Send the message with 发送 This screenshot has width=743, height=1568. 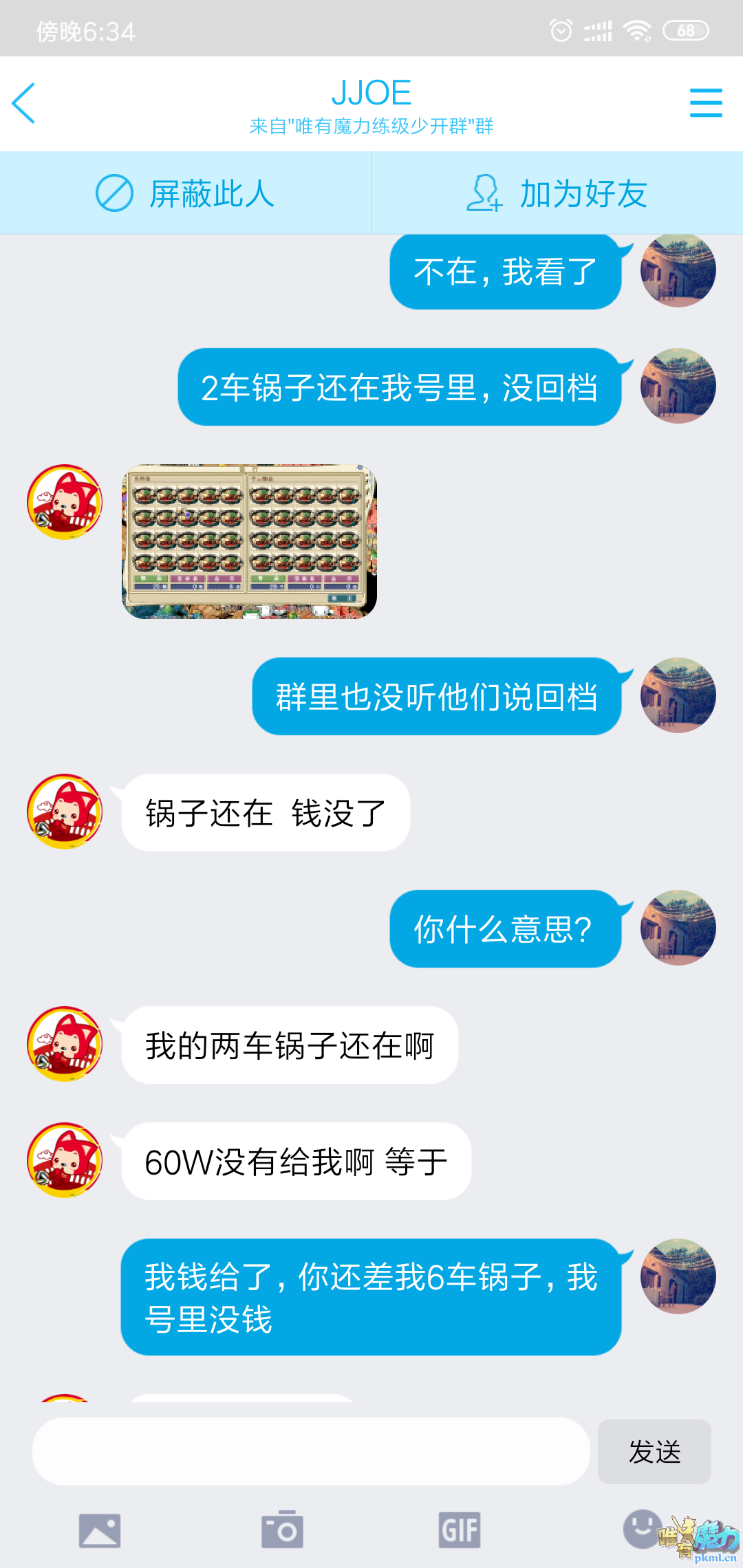[654, 1452]
